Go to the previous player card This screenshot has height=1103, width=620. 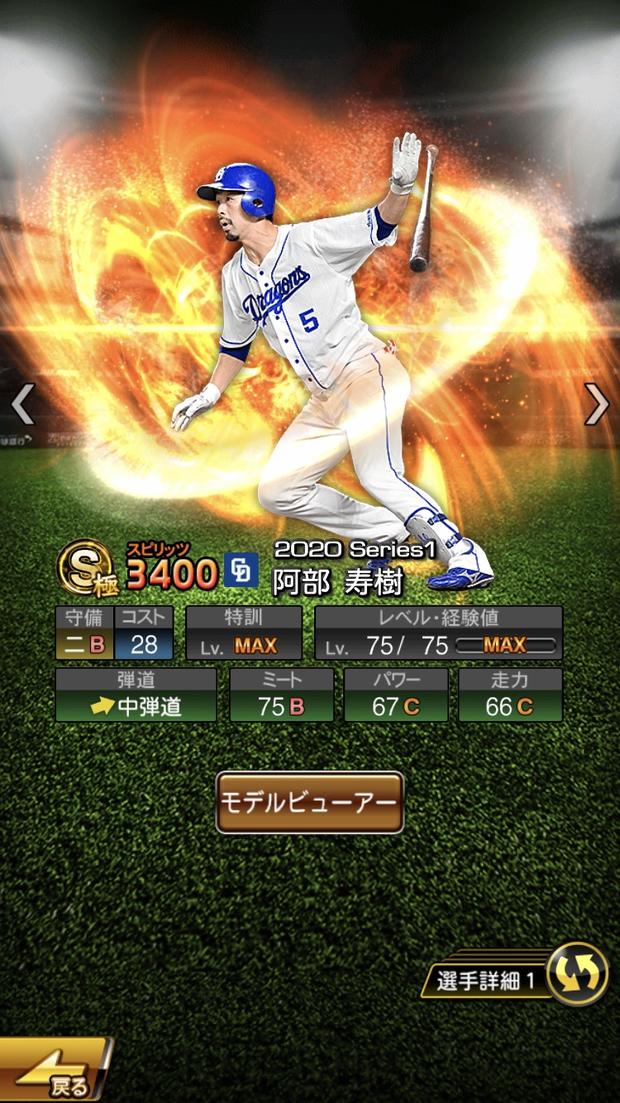coord(22,404)
